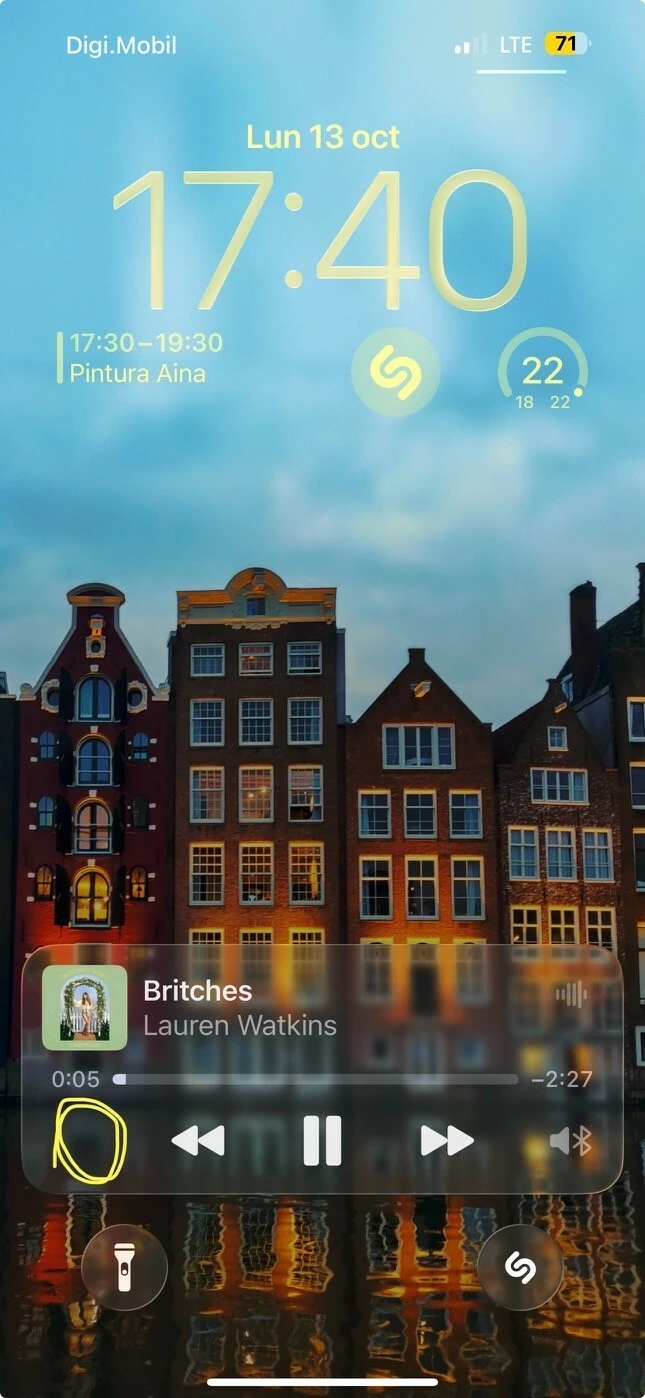
Task: Tap the playback progress bar
Action: [316, 1080]
